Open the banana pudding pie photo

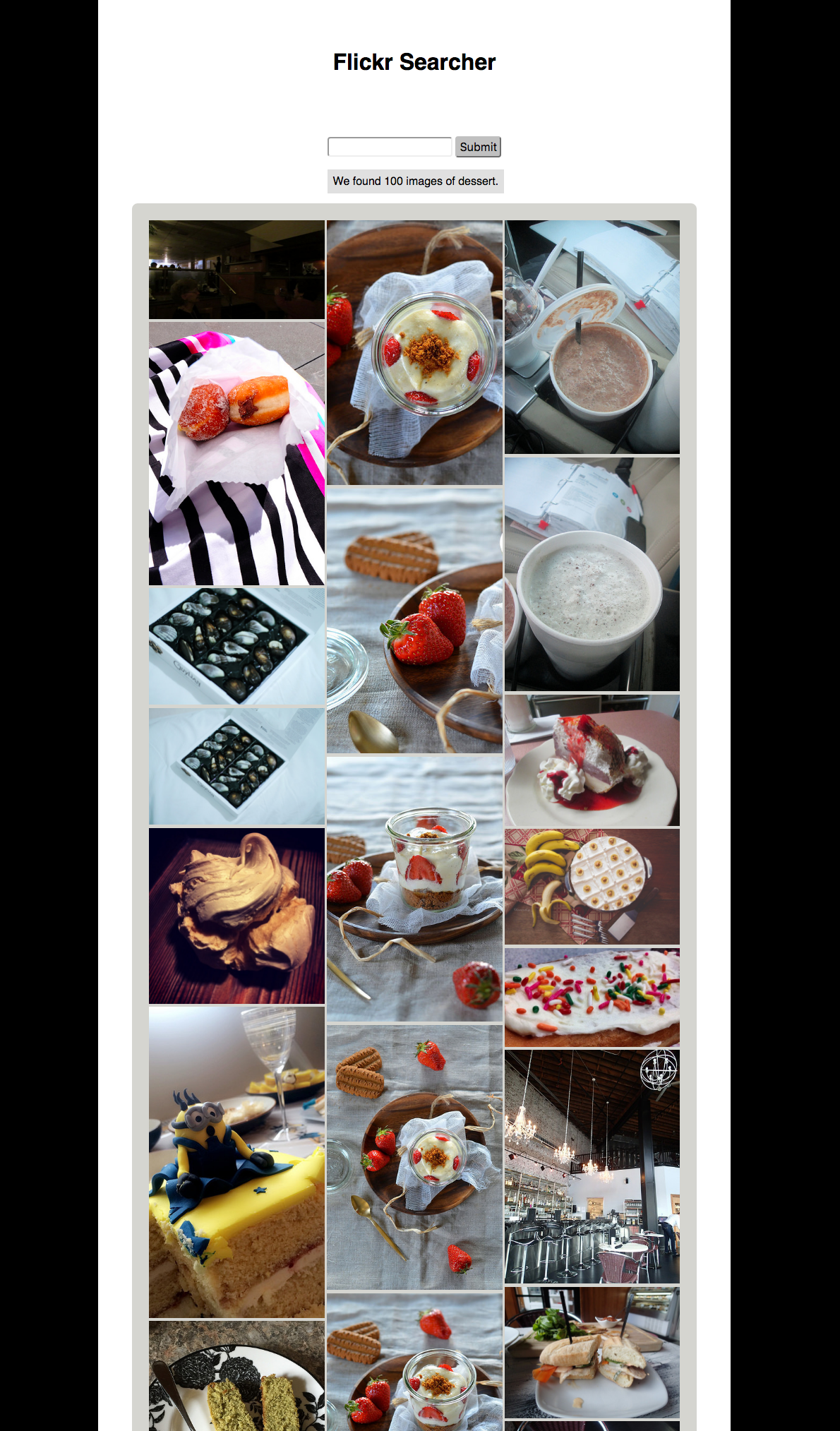click(x=592, y=887)
